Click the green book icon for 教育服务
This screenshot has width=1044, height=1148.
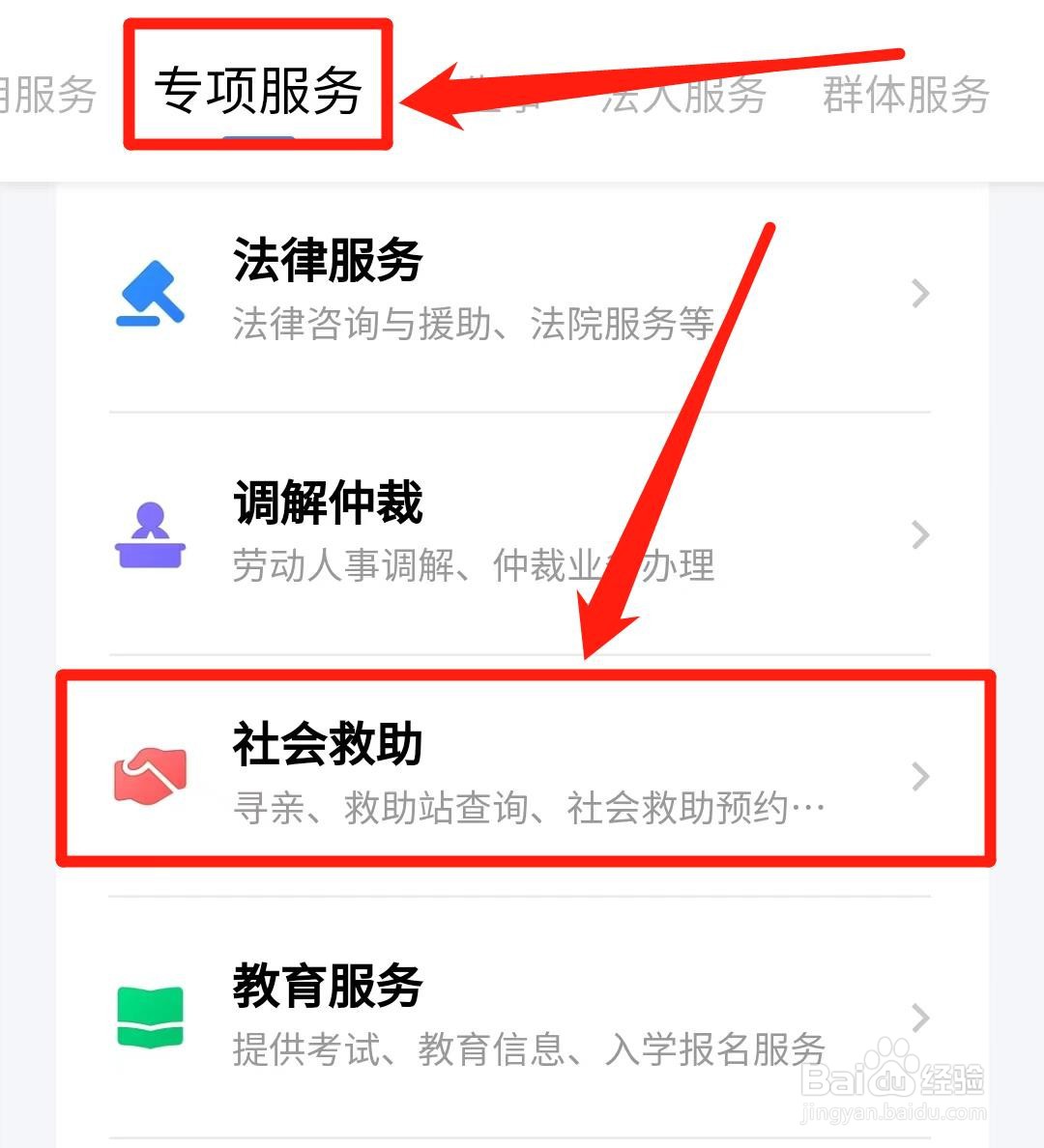[x=150, y=1016]
